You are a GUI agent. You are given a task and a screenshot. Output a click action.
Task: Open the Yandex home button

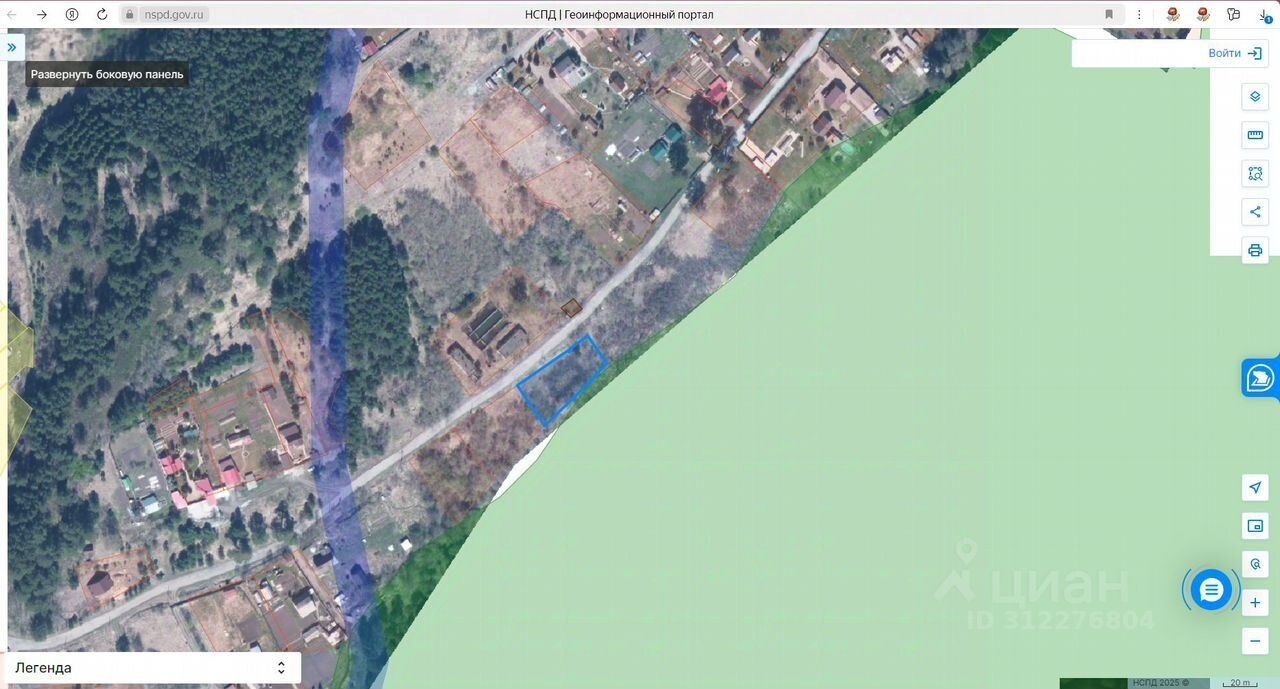pyautogui.click(x=72, y=14)
